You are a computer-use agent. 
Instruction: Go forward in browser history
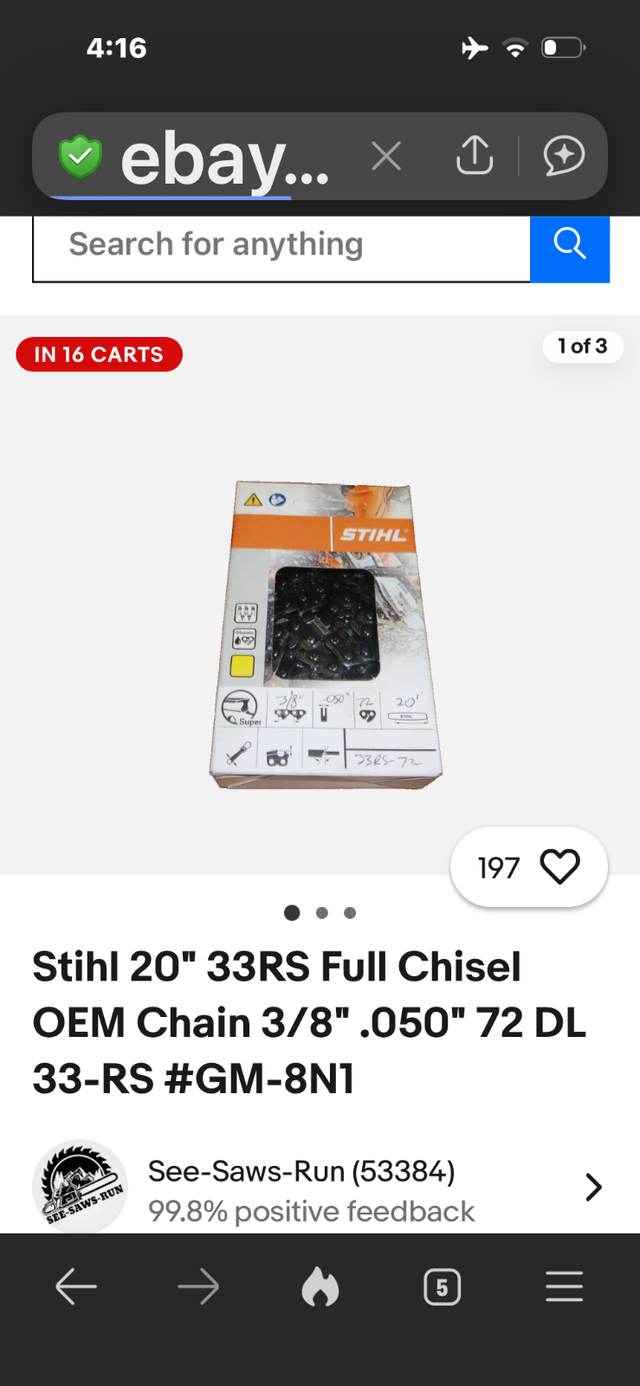198,1288
